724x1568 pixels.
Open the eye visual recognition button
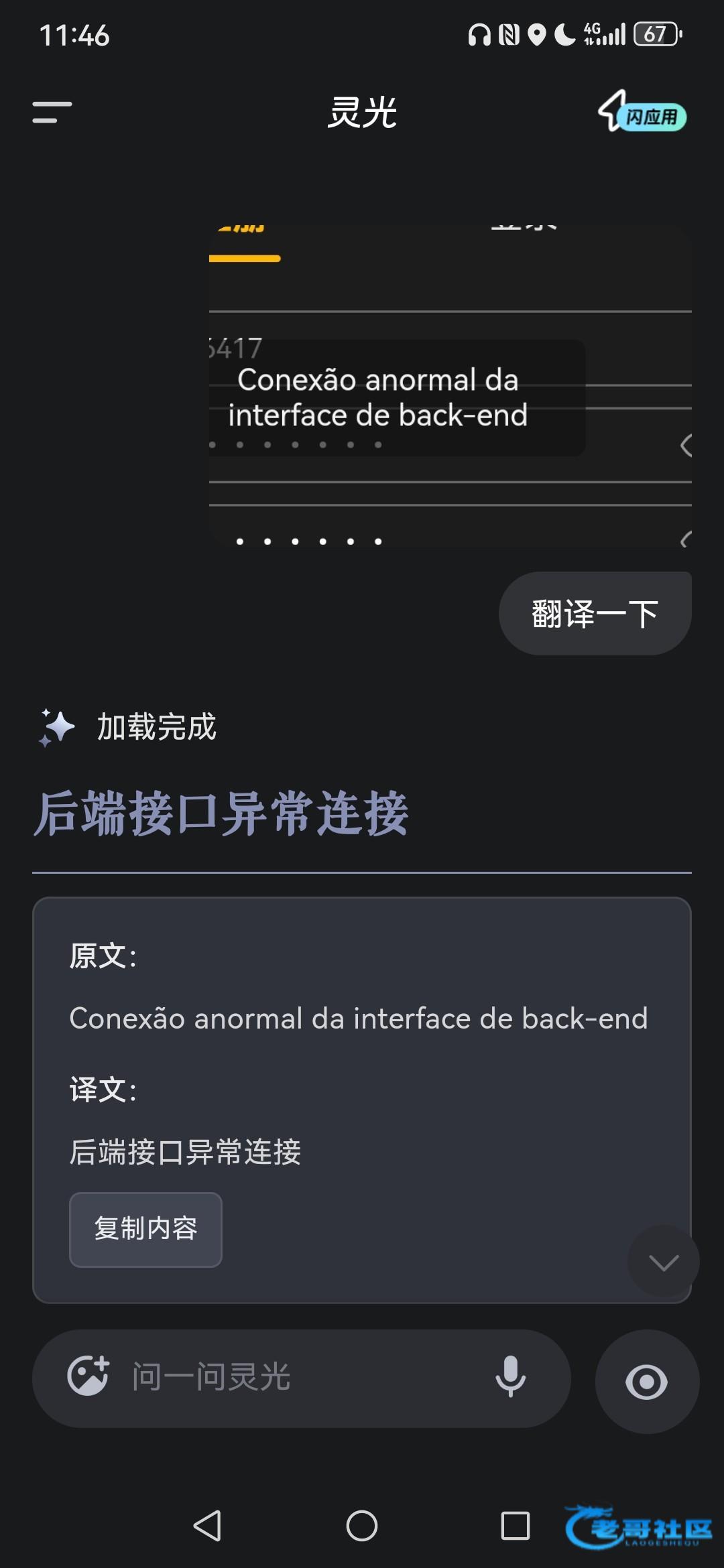(646, 1382)
